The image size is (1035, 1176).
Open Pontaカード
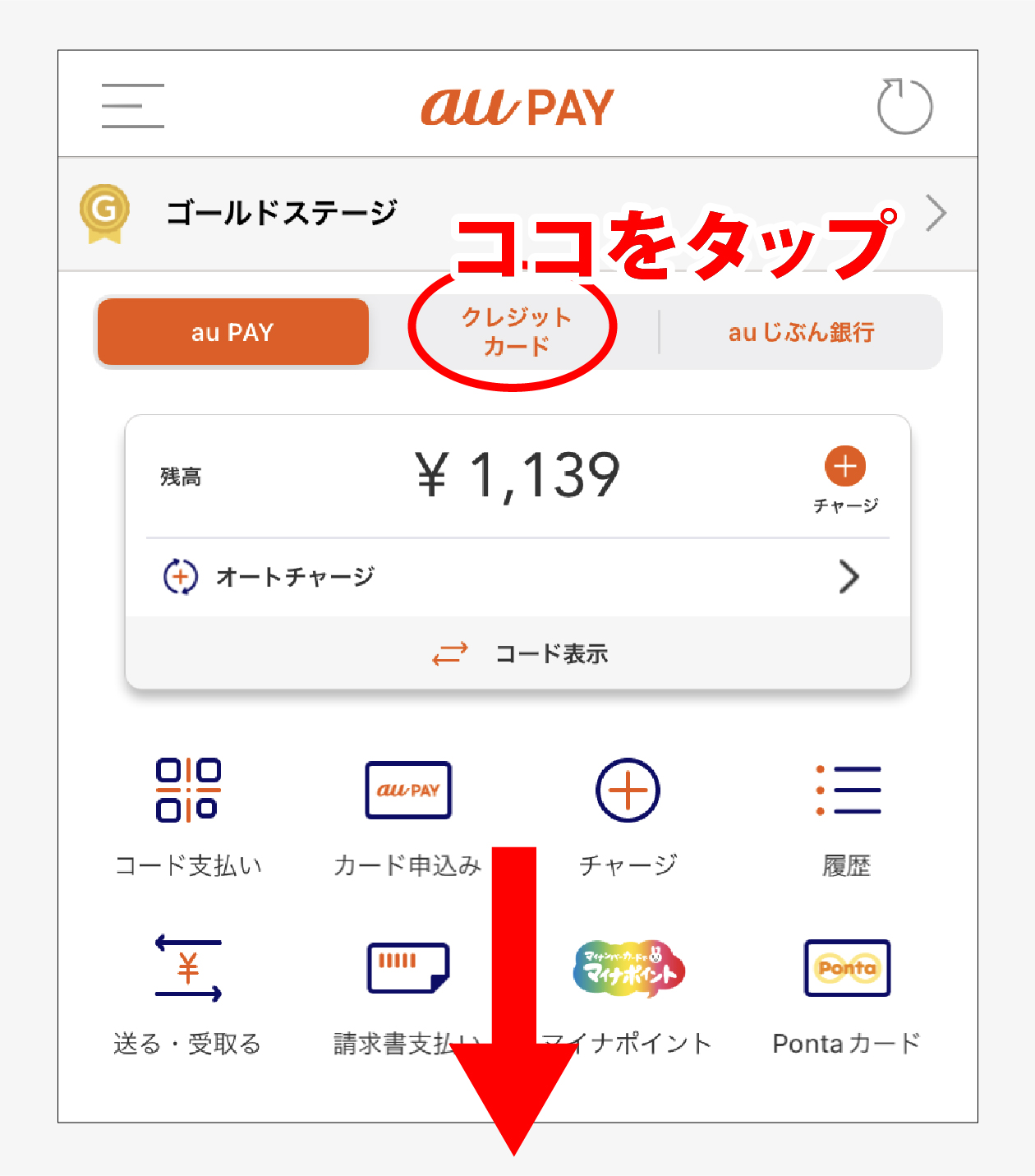[847, 993]
